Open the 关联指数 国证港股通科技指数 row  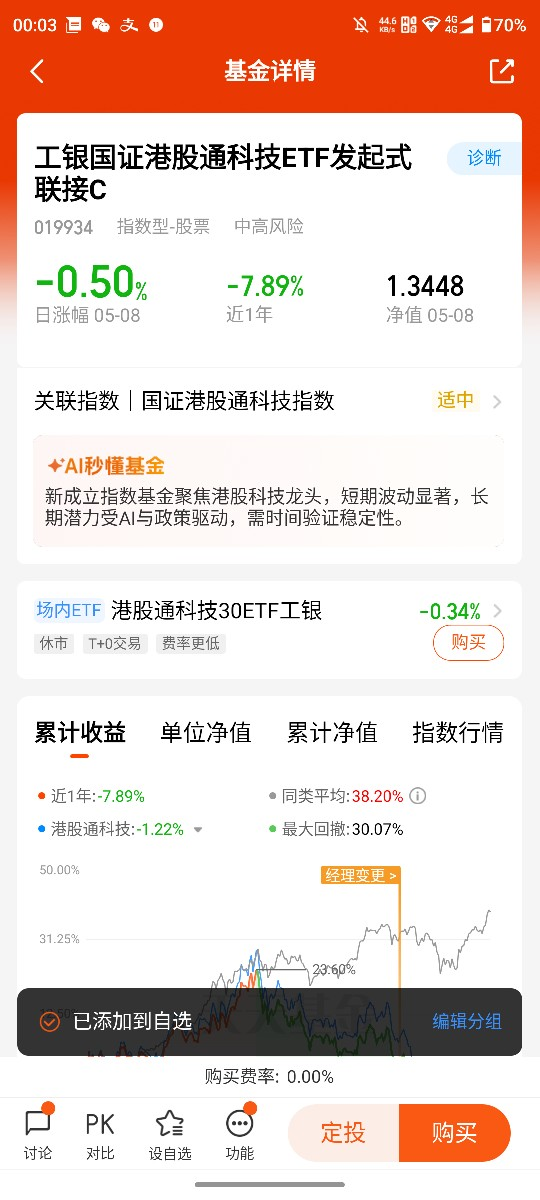270,401
